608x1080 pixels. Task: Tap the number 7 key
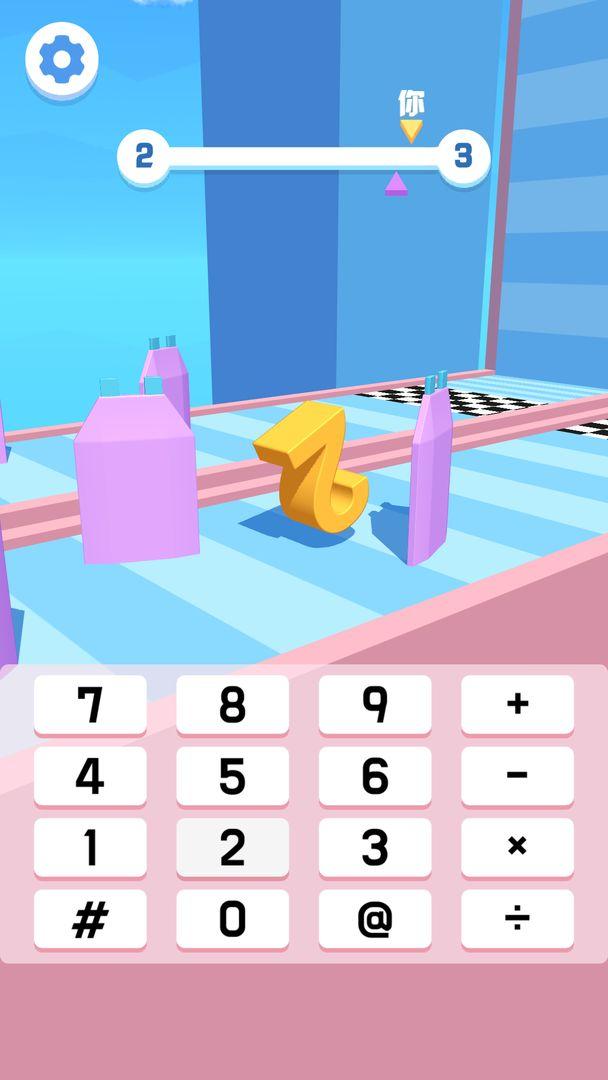click(90, 705)
